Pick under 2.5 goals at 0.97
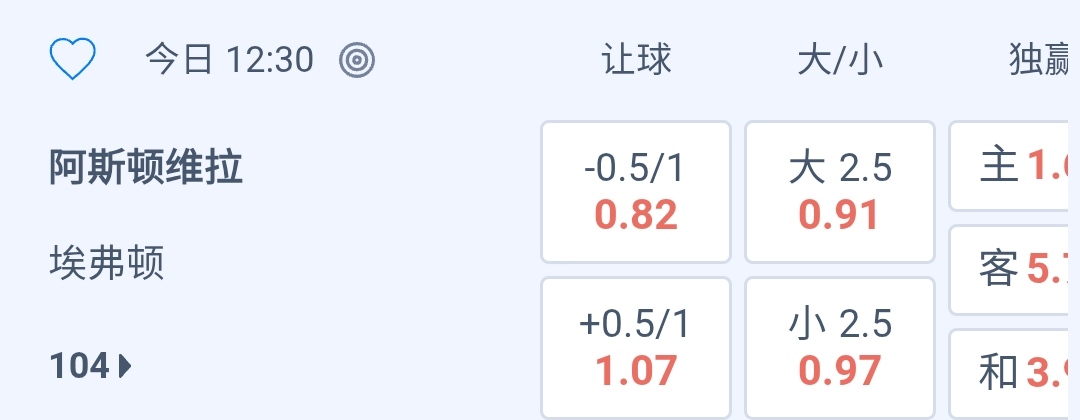 pos(839,348)
